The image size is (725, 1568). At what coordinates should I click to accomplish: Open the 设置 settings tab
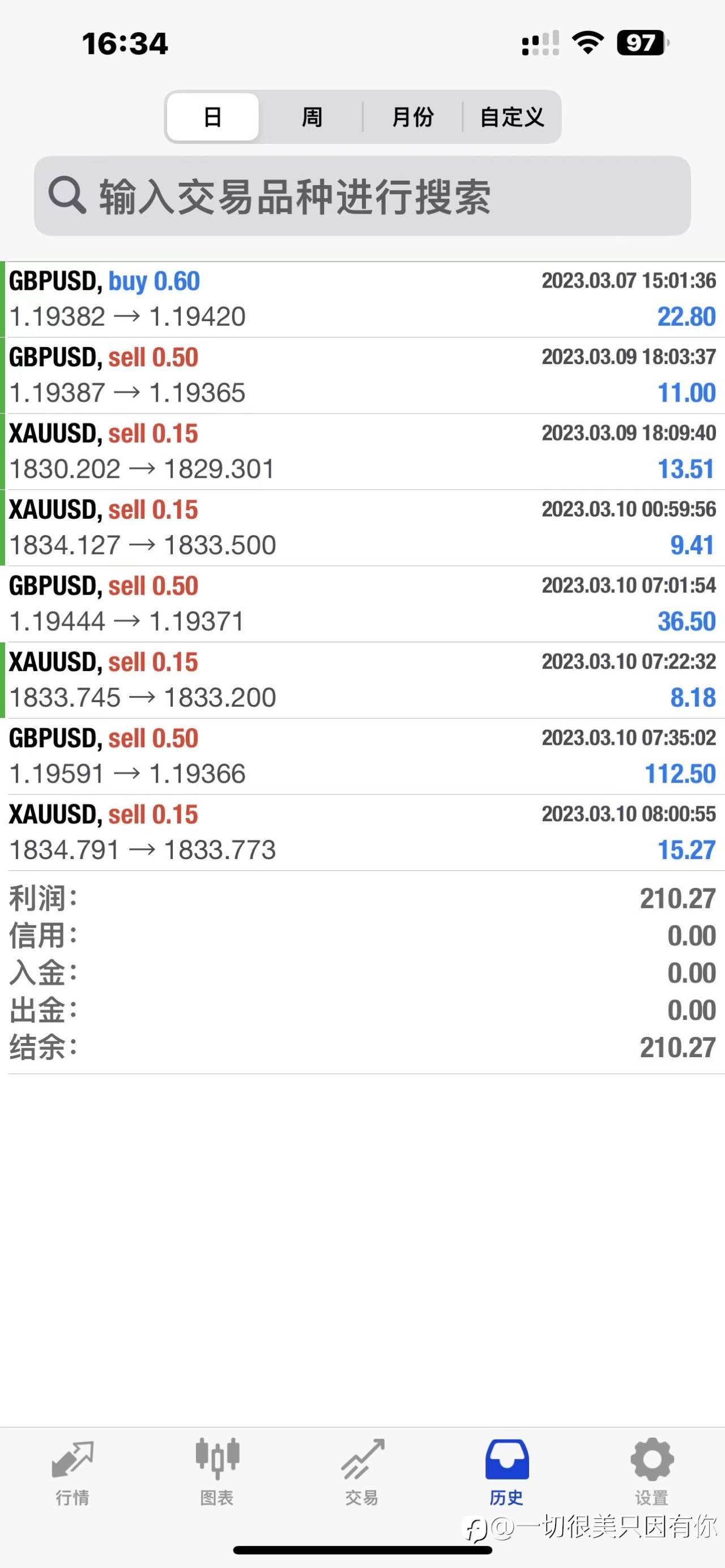(652, 1472)
